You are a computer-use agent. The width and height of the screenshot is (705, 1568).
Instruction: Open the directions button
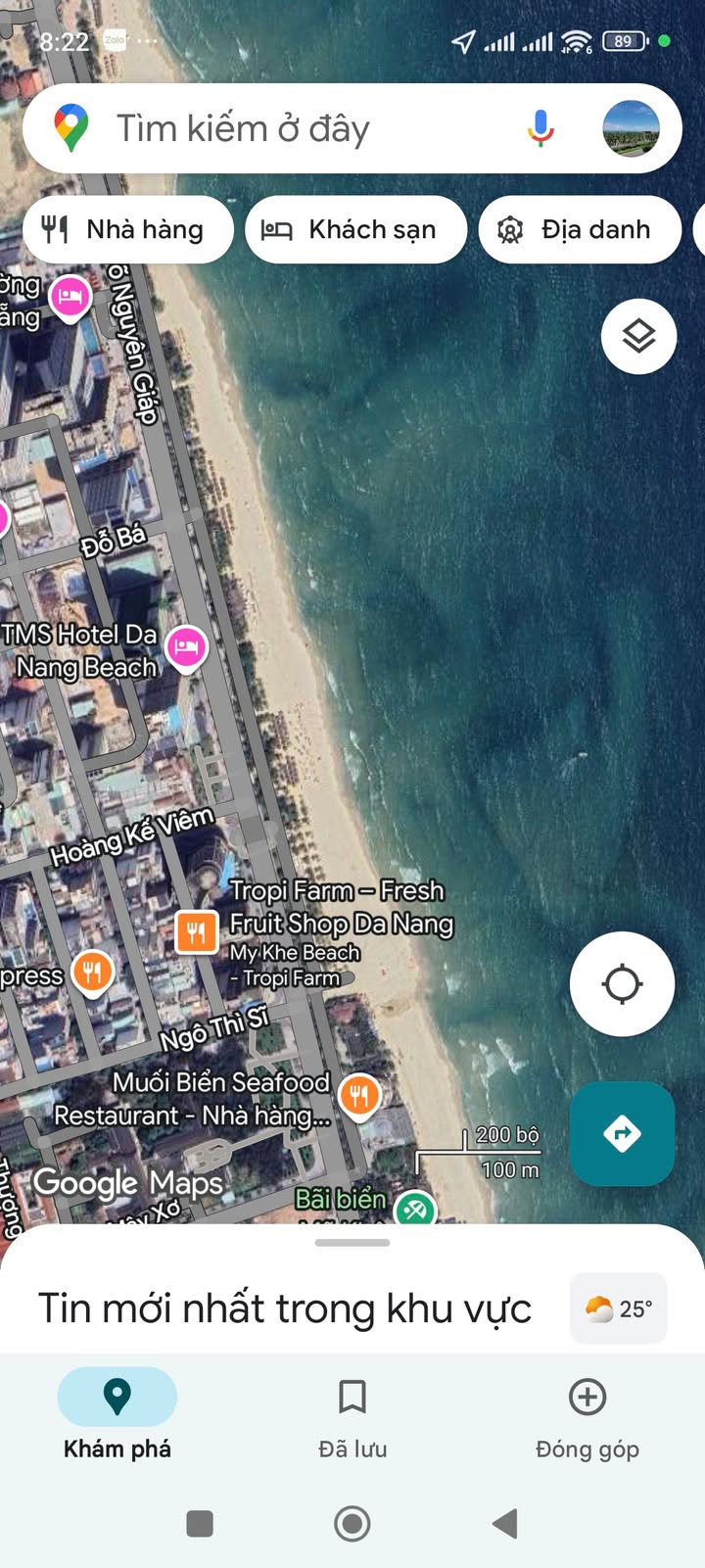click(622, 1133)
